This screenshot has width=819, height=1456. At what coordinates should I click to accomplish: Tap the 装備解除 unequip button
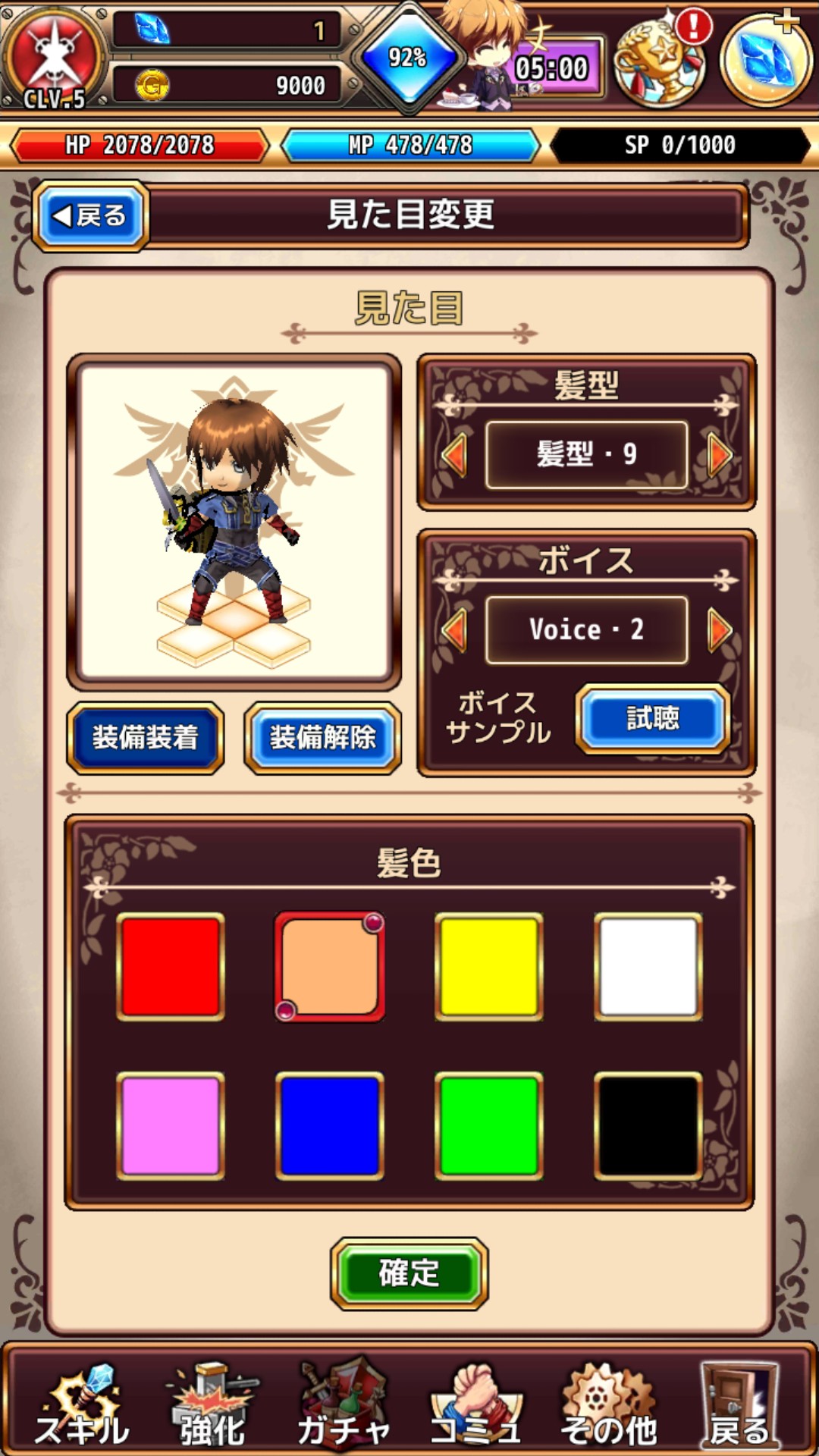point(322,737)
